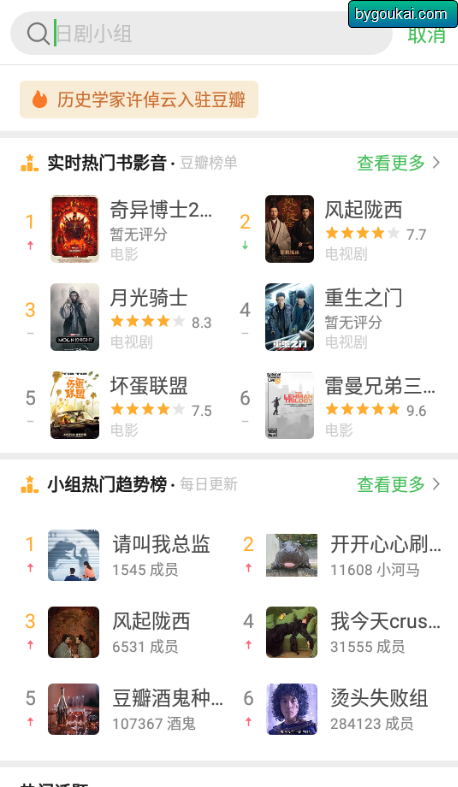This screenshot has height=787, width=458.
Task: View the movie 坏蛋联盟
Action: 131,405
